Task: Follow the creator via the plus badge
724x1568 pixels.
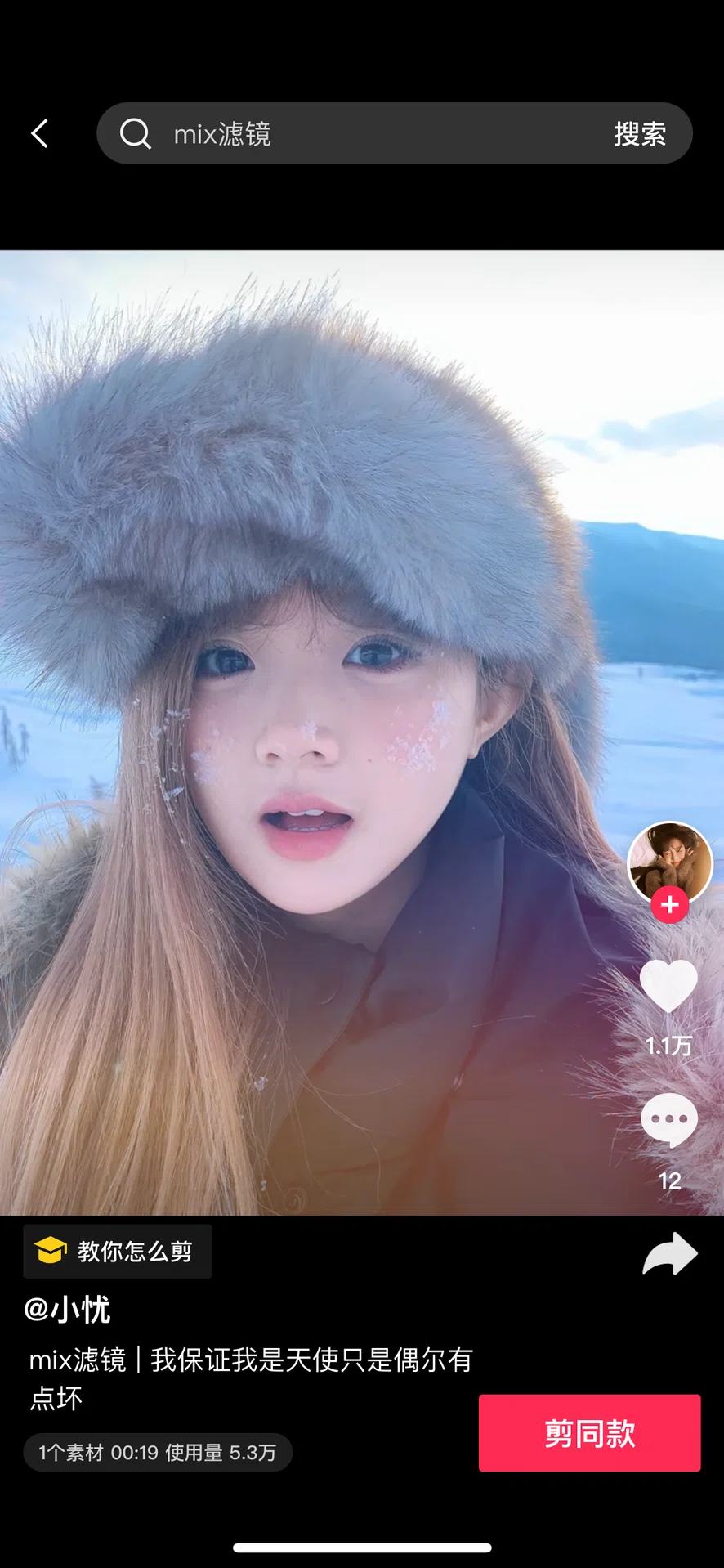Action: pos(669,905)
